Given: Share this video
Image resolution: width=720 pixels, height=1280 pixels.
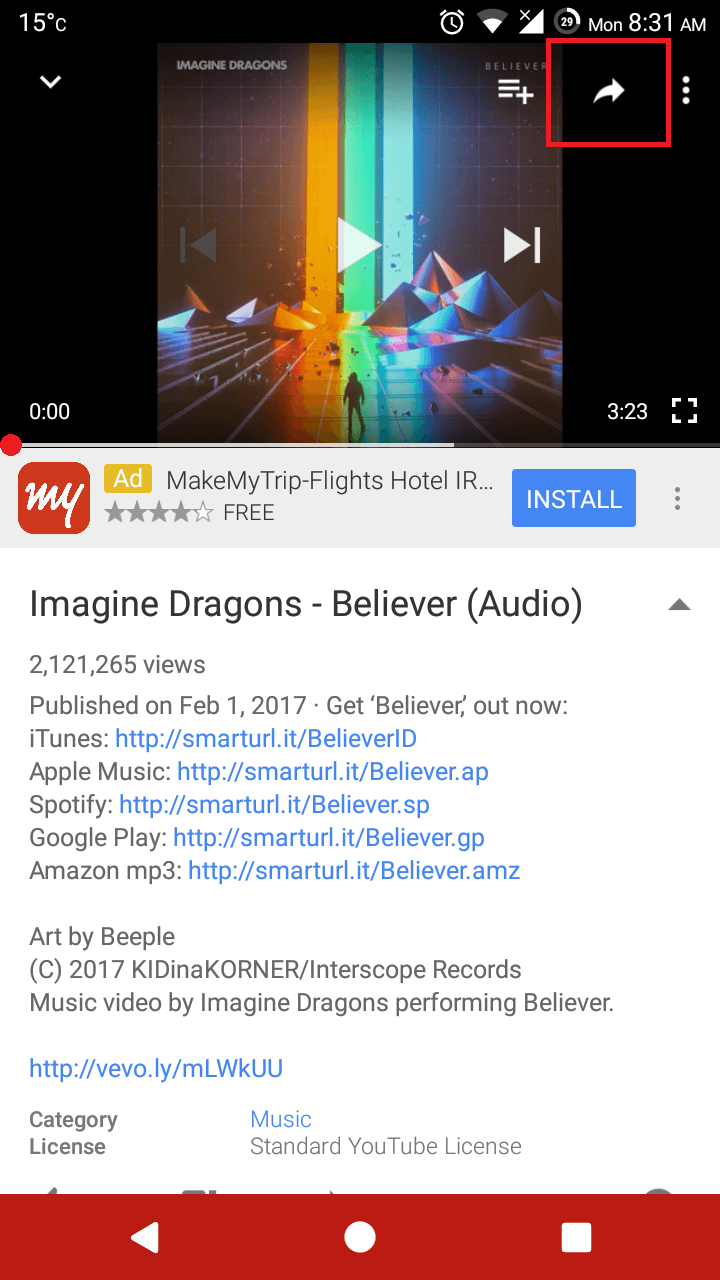Looking at the screenshot, I should pos(608,92).
